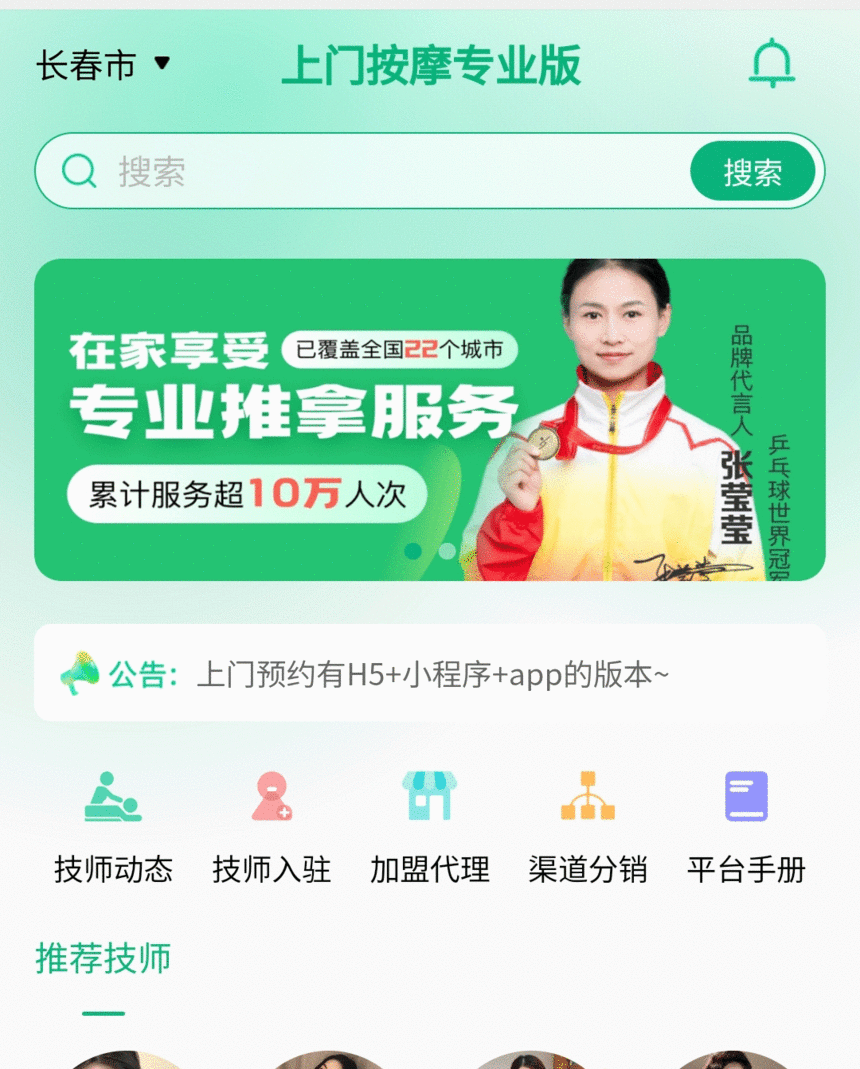This screenshot has height=1069, width=860.
Task: Open the 公告 announcement about H5+小程序+app
Action: coord(430,674)
